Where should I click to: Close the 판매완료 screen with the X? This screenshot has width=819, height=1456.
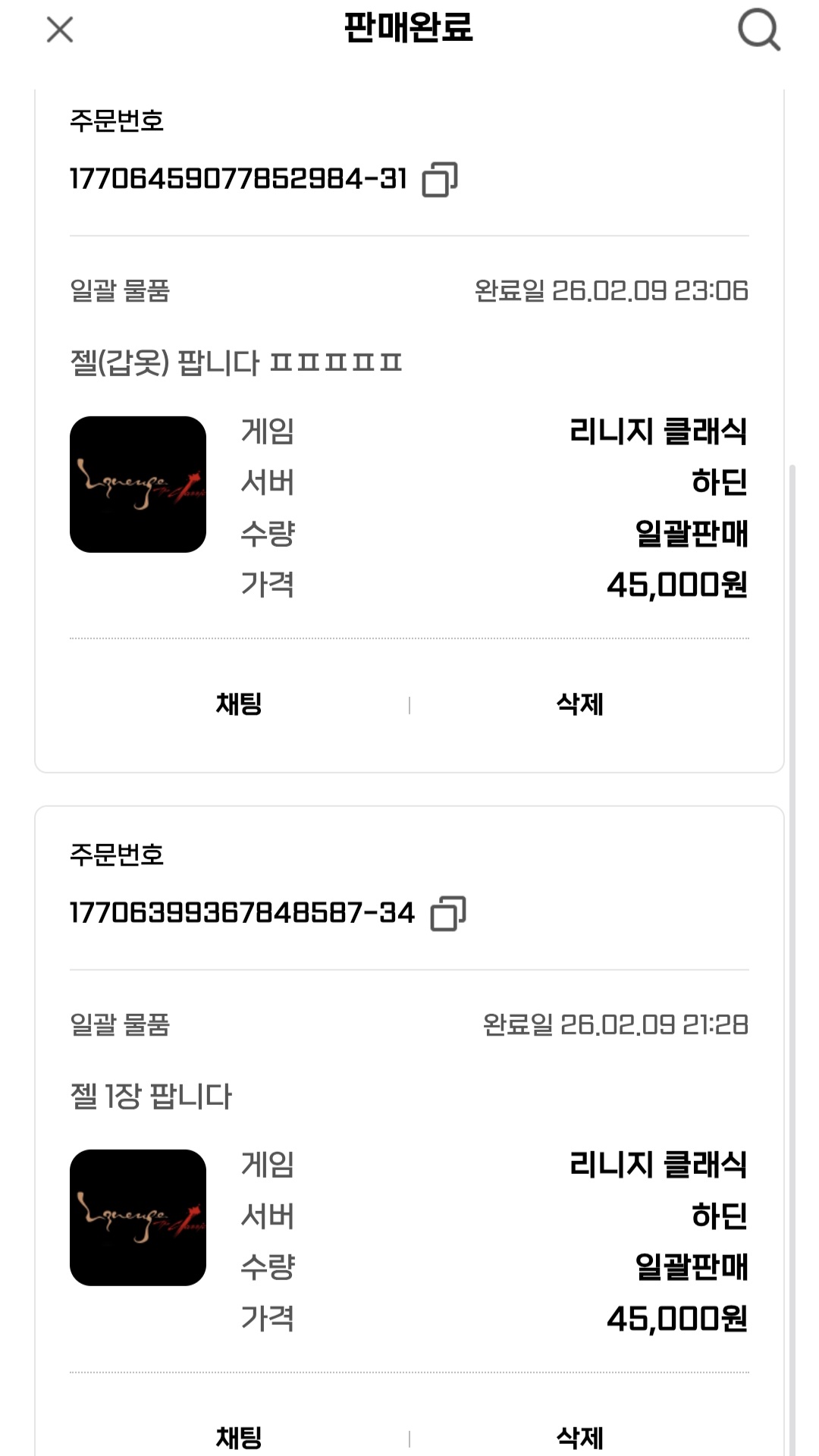click(60, 30)
